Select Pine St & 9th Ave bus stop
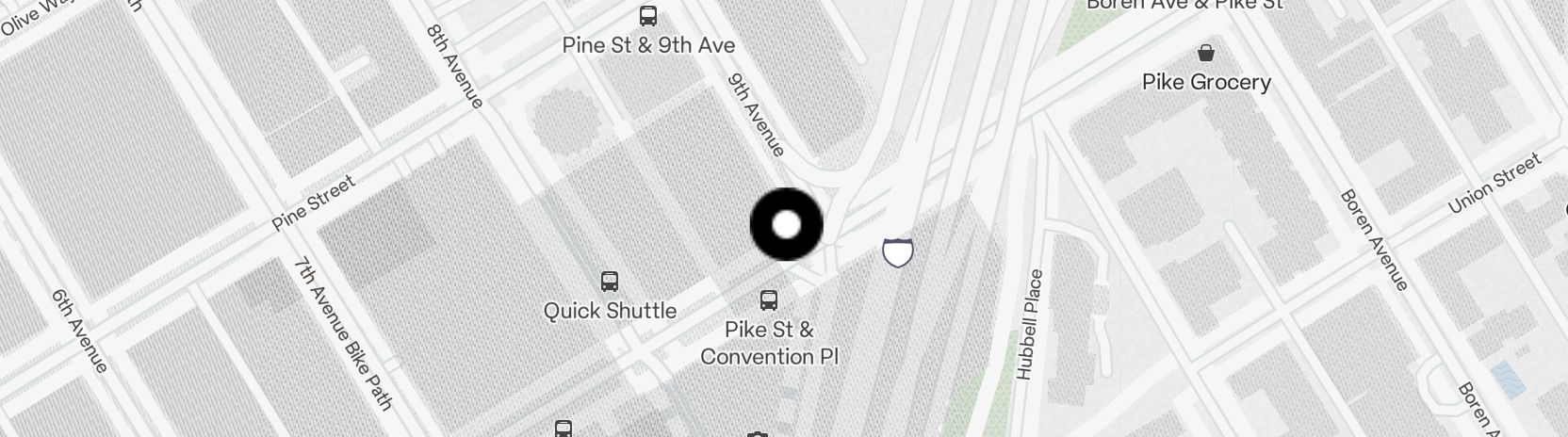This screenshot has width=1568, height=437. click(648, 16)
